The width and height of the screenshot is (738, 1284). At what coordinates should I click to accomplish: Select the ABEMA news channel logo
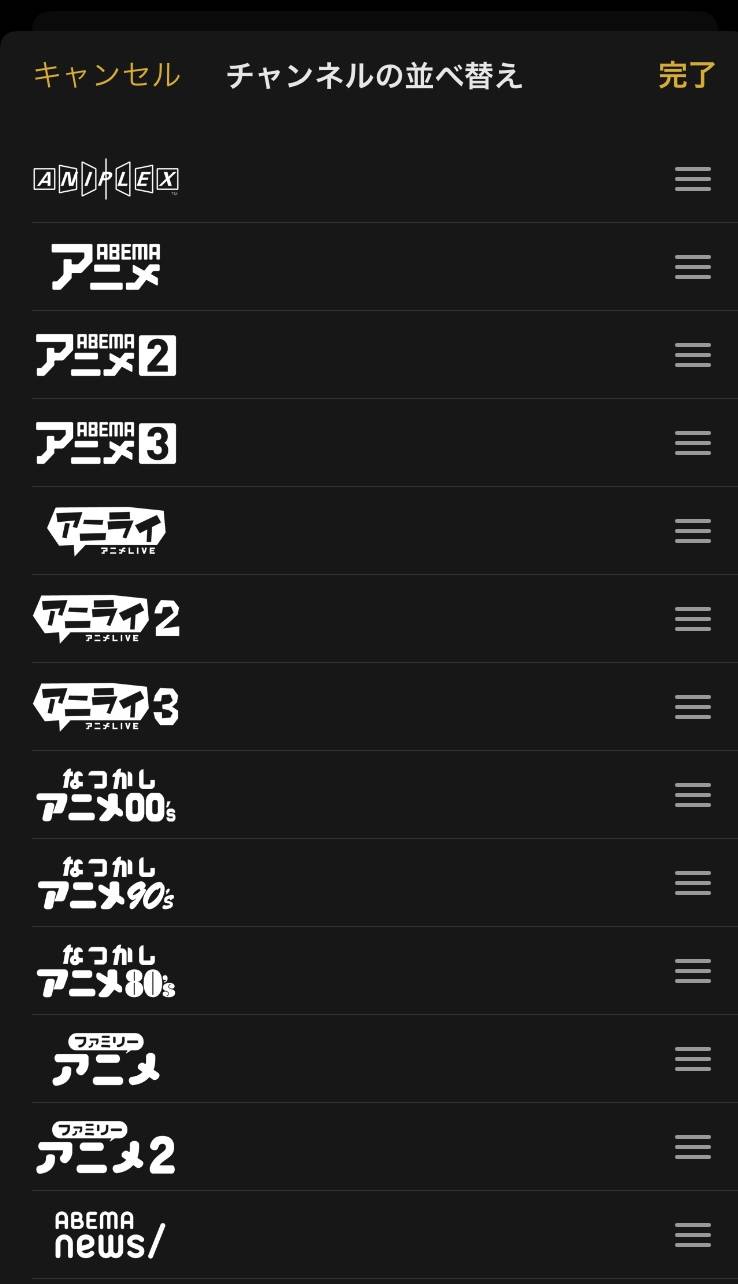click(x=106, y=1234)
